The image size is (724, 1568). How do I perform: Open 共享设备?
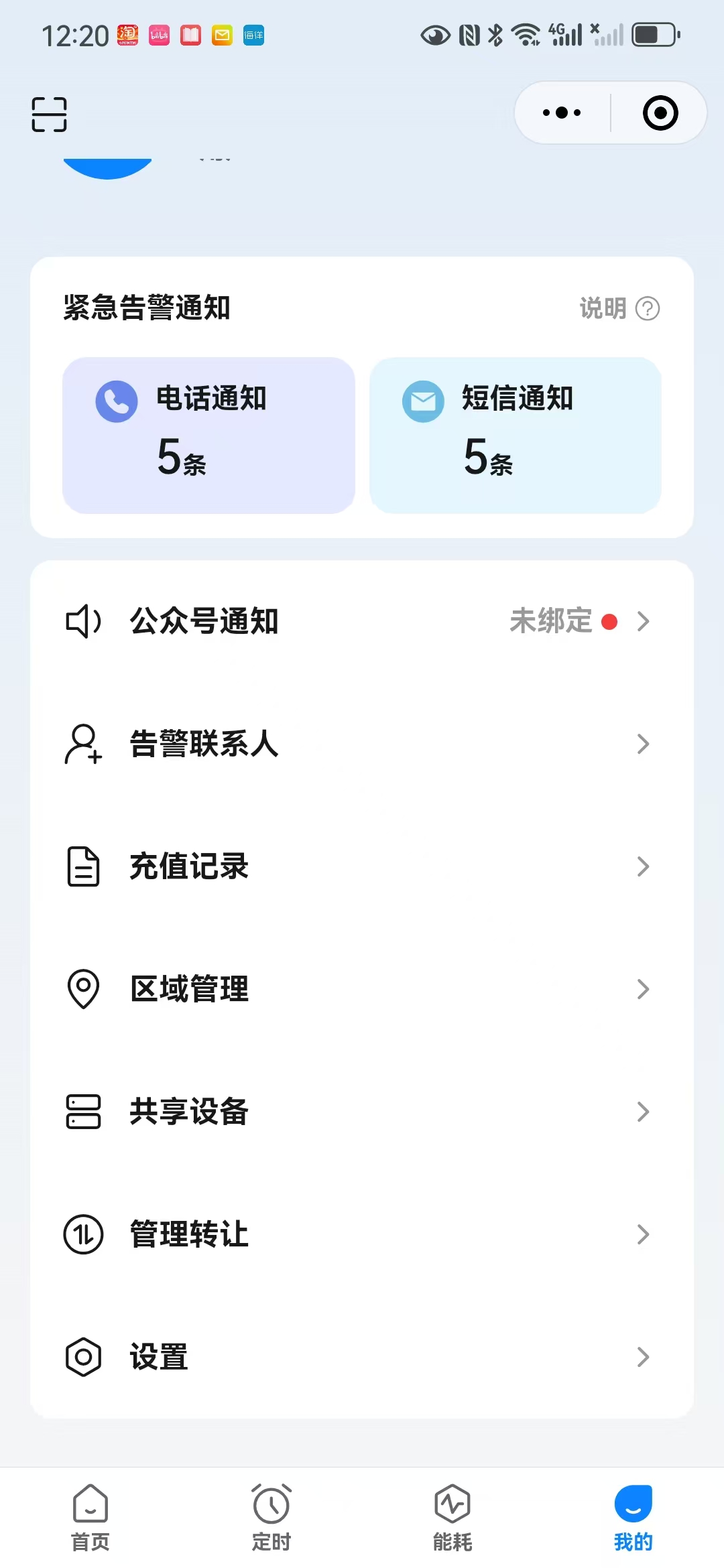[362, 1112]
